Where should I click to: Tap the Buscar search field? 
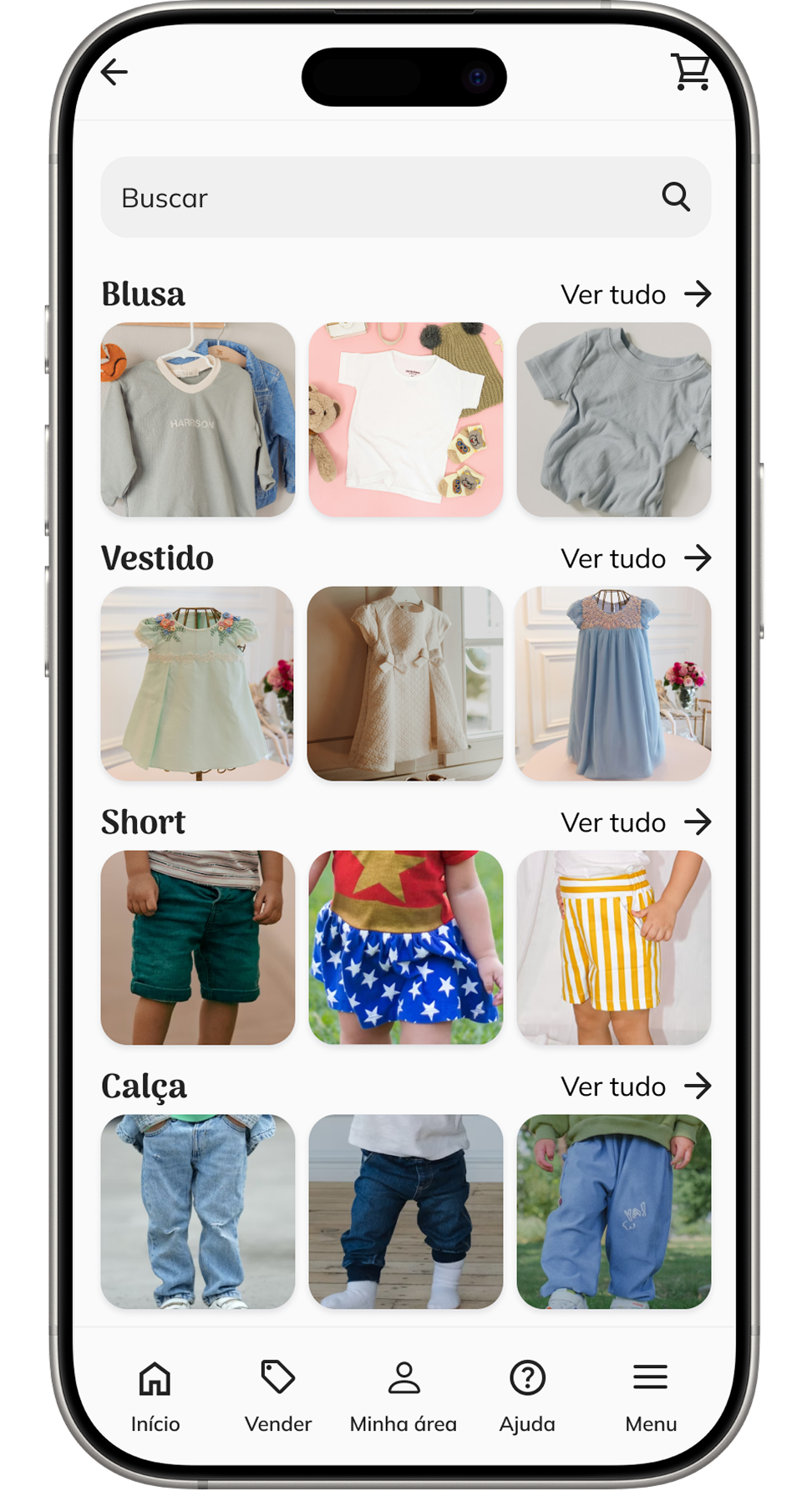(376, 198)
